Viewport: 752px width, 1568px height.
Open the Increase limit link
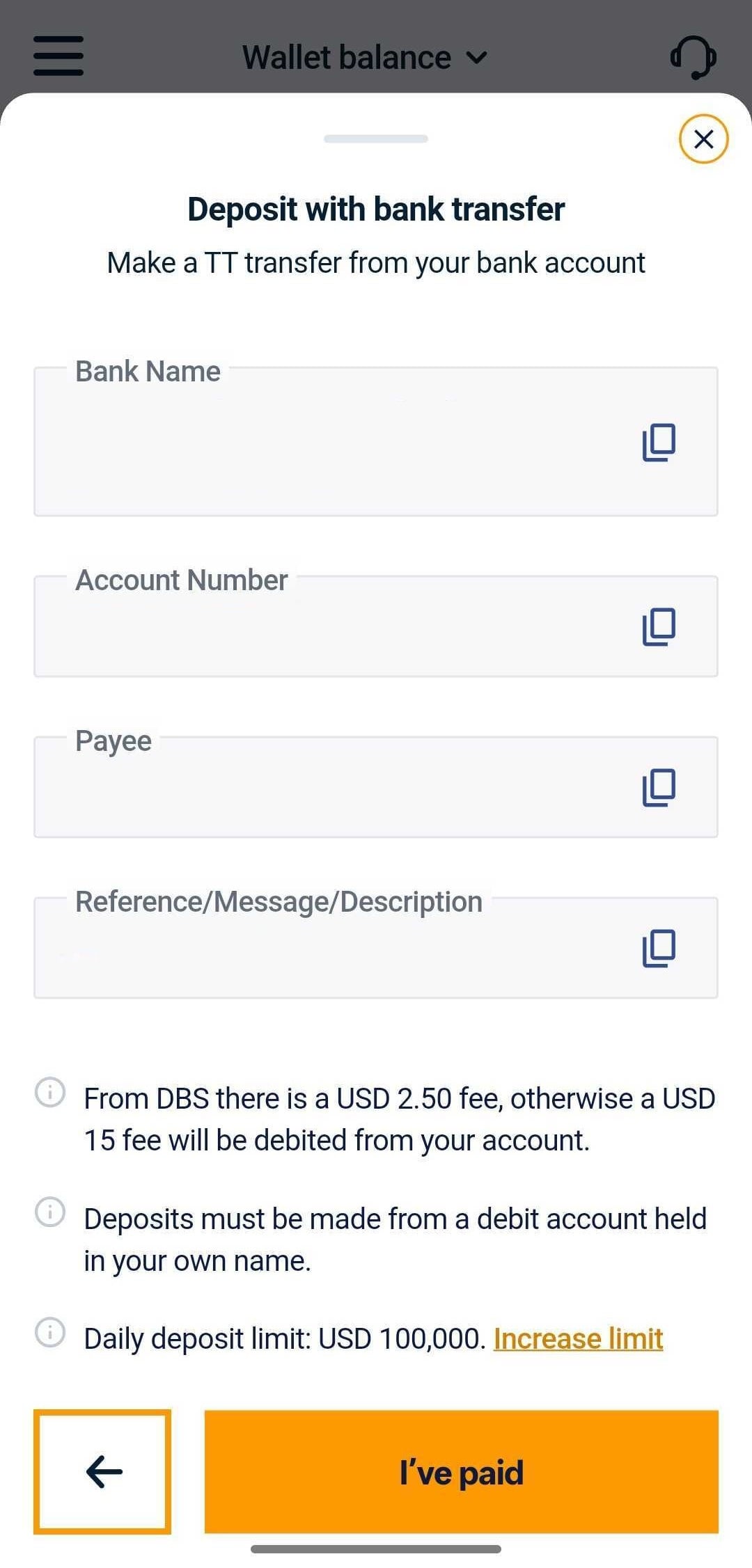tap(578, 1338)
